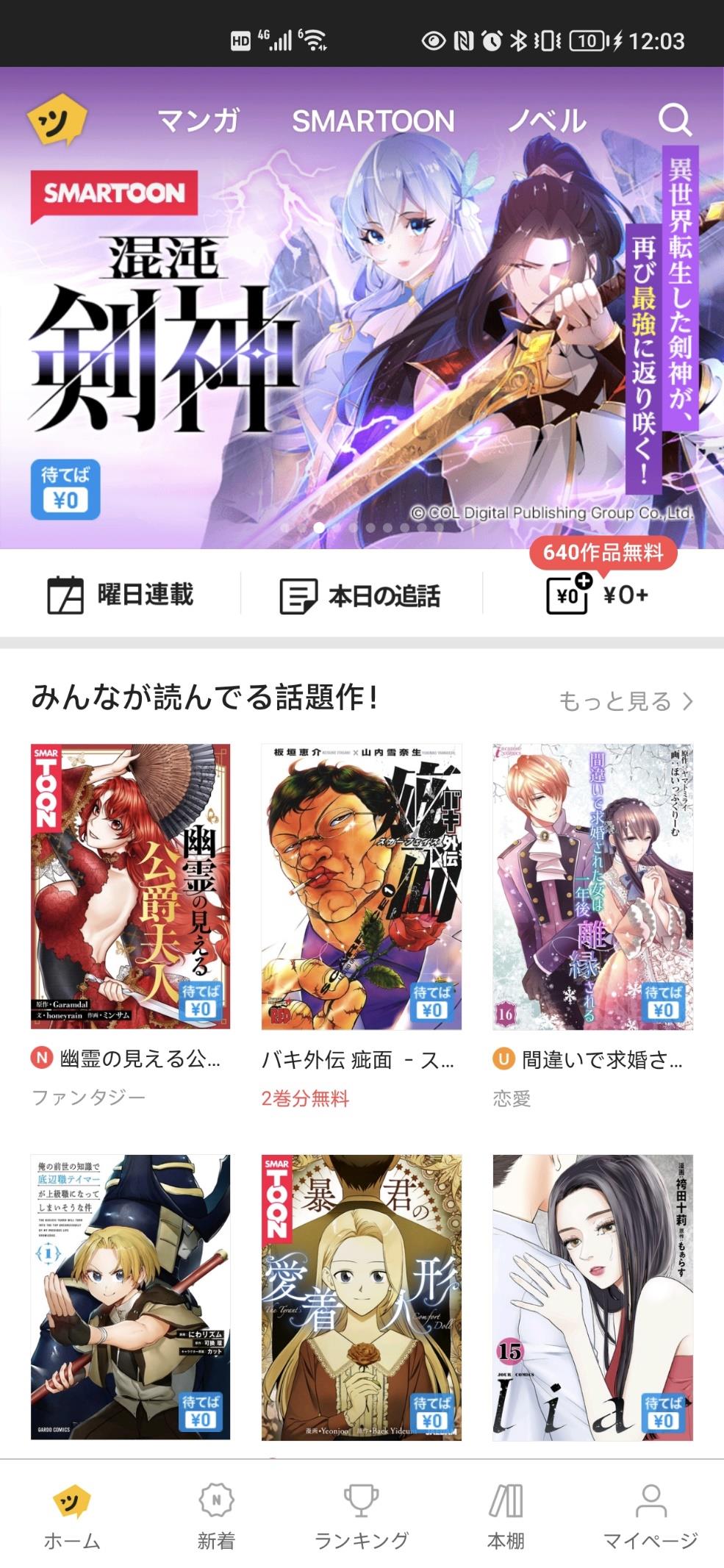This screenshot has height=1568, width=724.
Task: Open 暴君の愛着人形 title
Action: pyautogui.click(x=361, y=1297)
